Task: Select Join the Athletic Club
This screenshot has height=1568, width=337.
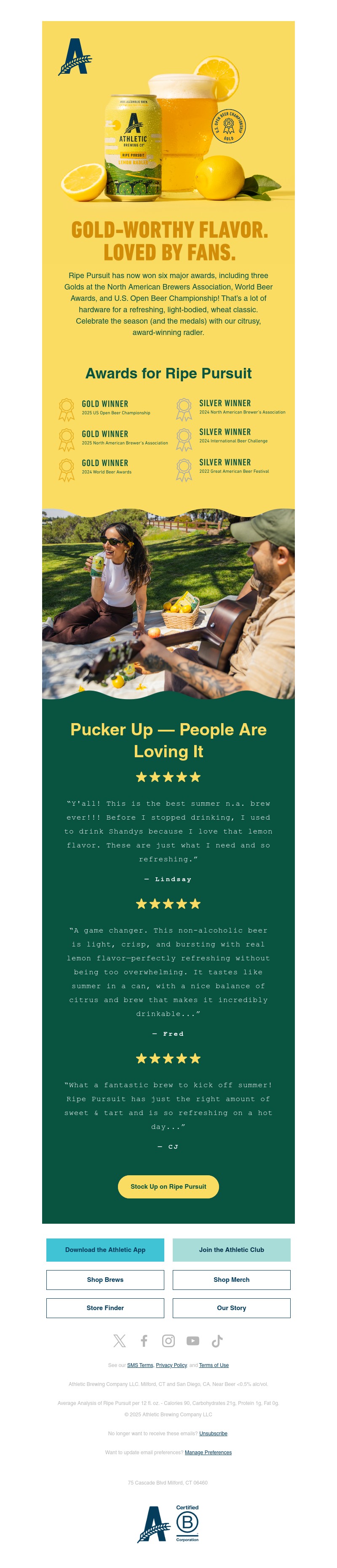Action: click(231, 1249)
